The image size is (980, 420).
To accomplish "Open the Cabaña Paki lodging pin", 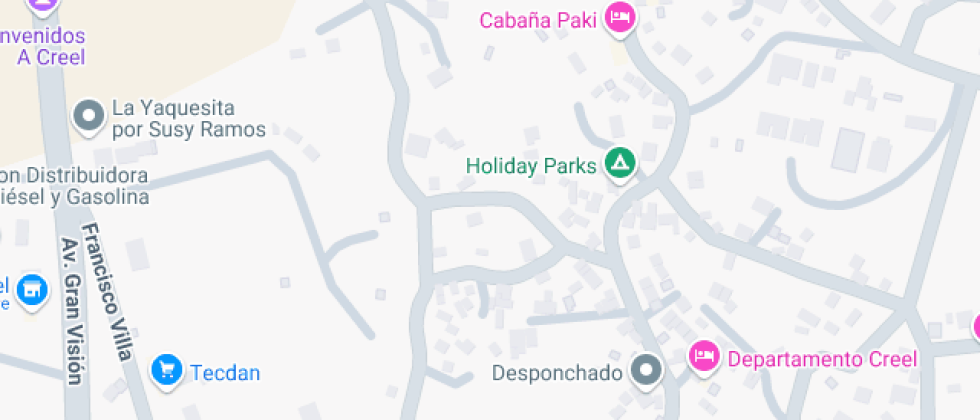I will [x=619, y=20].
